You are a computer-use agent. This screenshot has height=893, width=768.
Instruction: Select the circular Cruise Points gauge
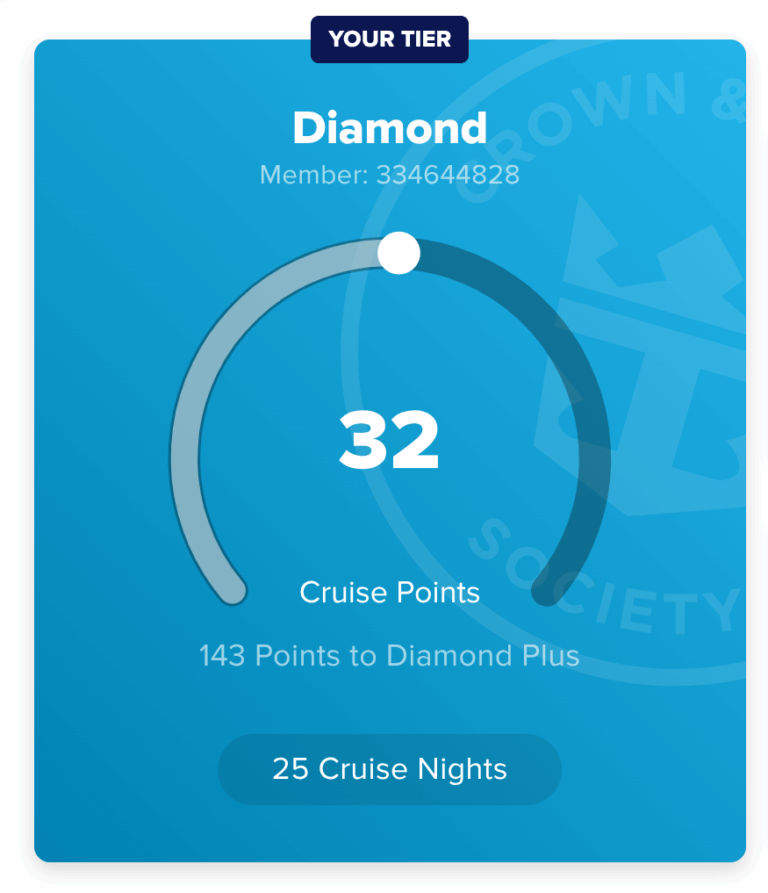tap(390, 420)
